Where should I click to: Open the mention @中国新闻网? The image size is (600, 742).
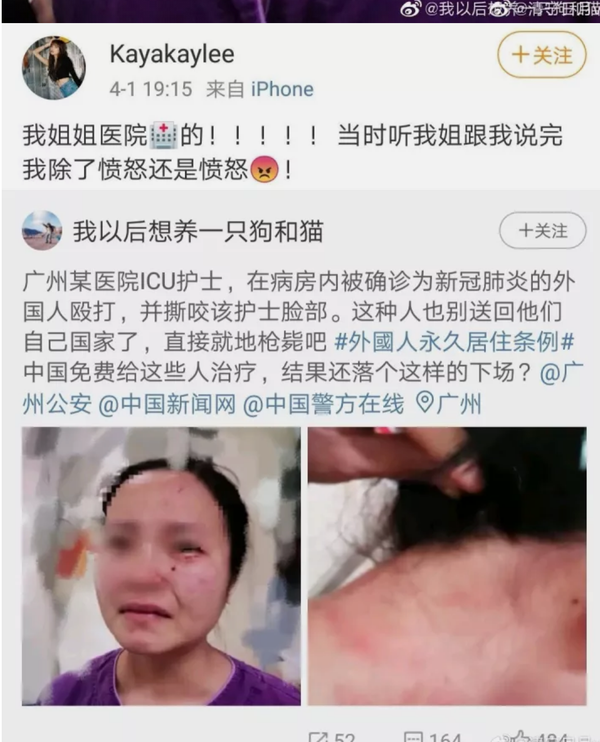tap(165, 403)
